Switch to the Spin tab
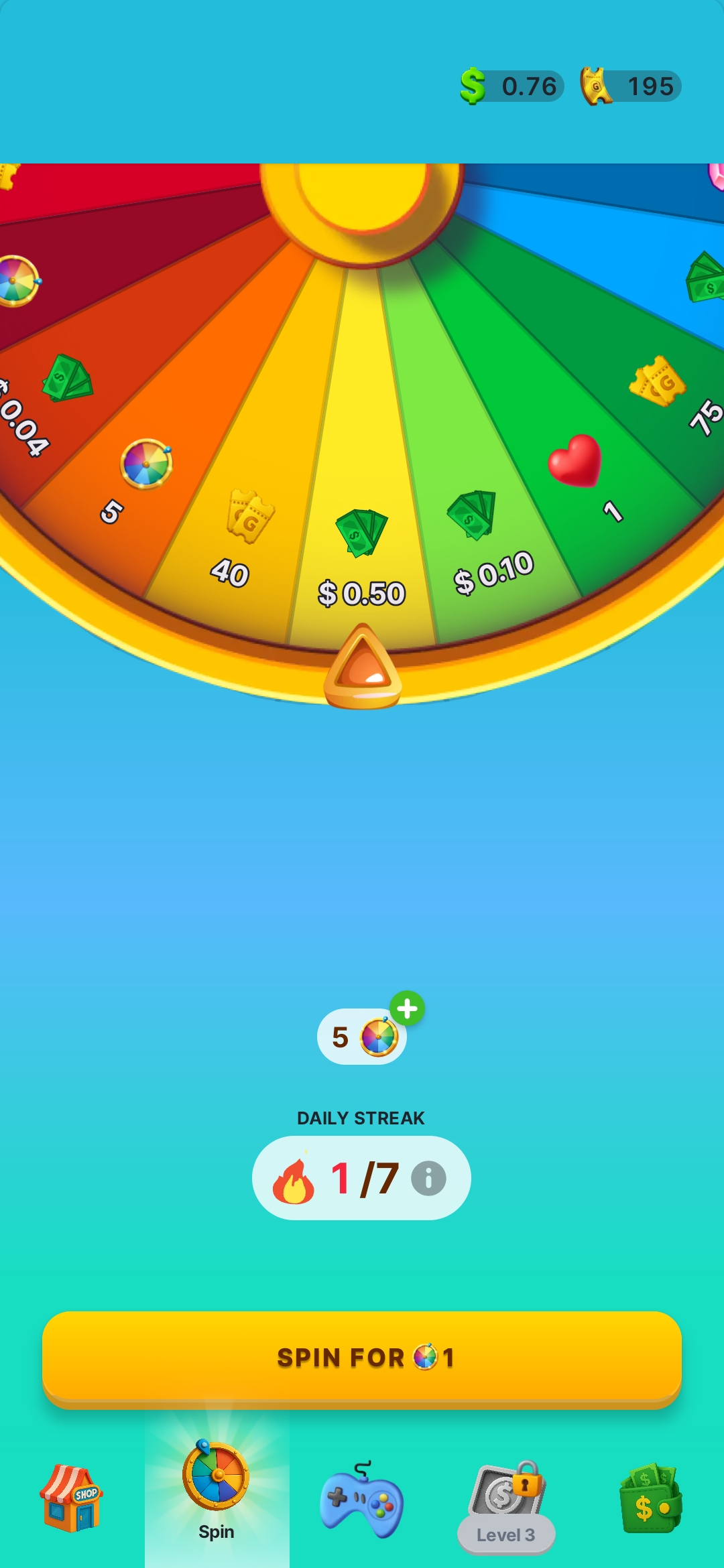Image resolution: width=724 pixels, height=1568 pixels. click(x=217, y=1491)
